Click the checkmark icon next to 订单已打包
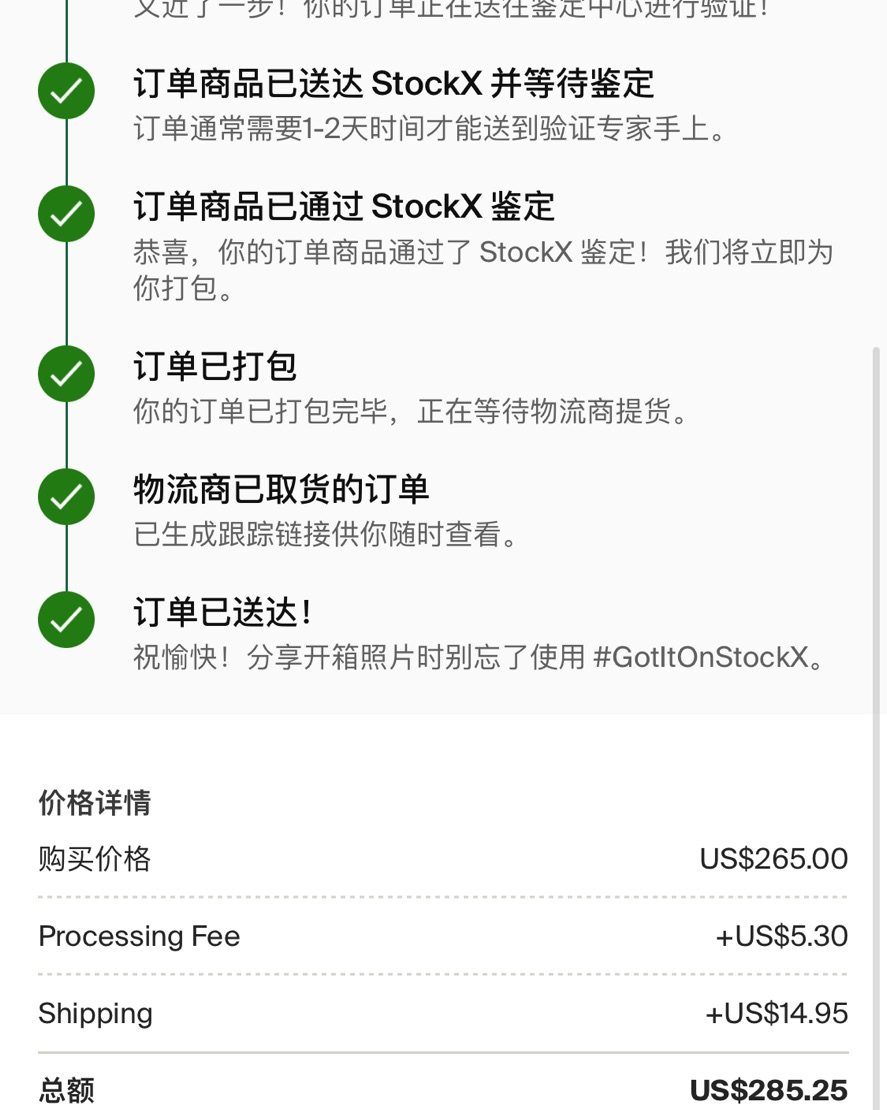 coord(65,373)
